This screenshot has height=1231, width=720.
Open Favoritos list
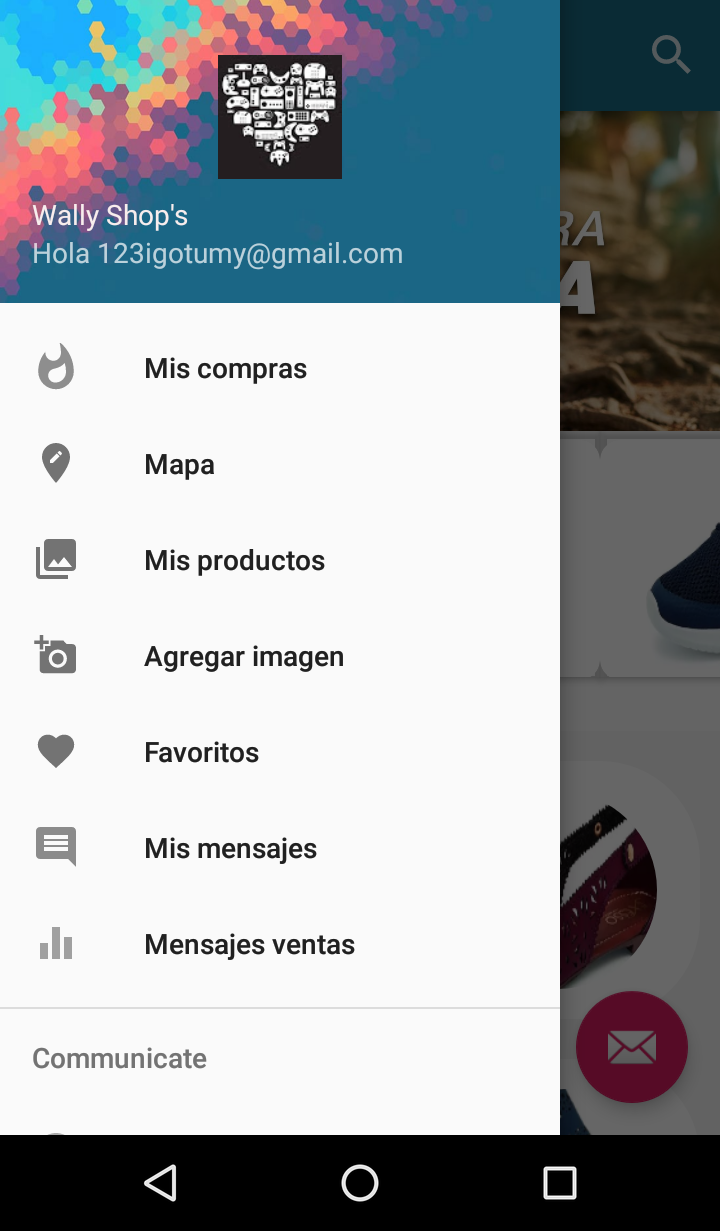click(280, 752)
